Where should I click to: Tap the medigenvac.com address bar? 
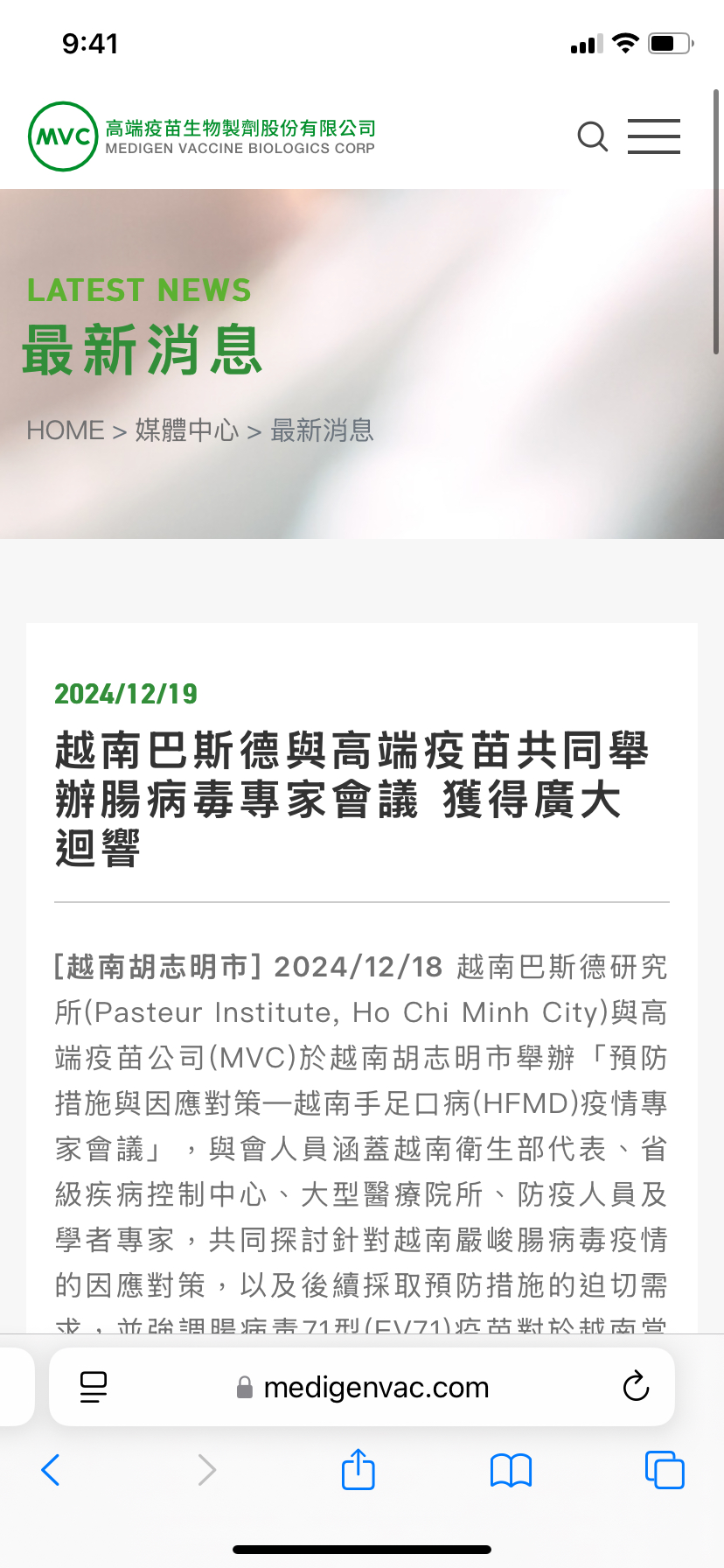(x=362, y=1387)
